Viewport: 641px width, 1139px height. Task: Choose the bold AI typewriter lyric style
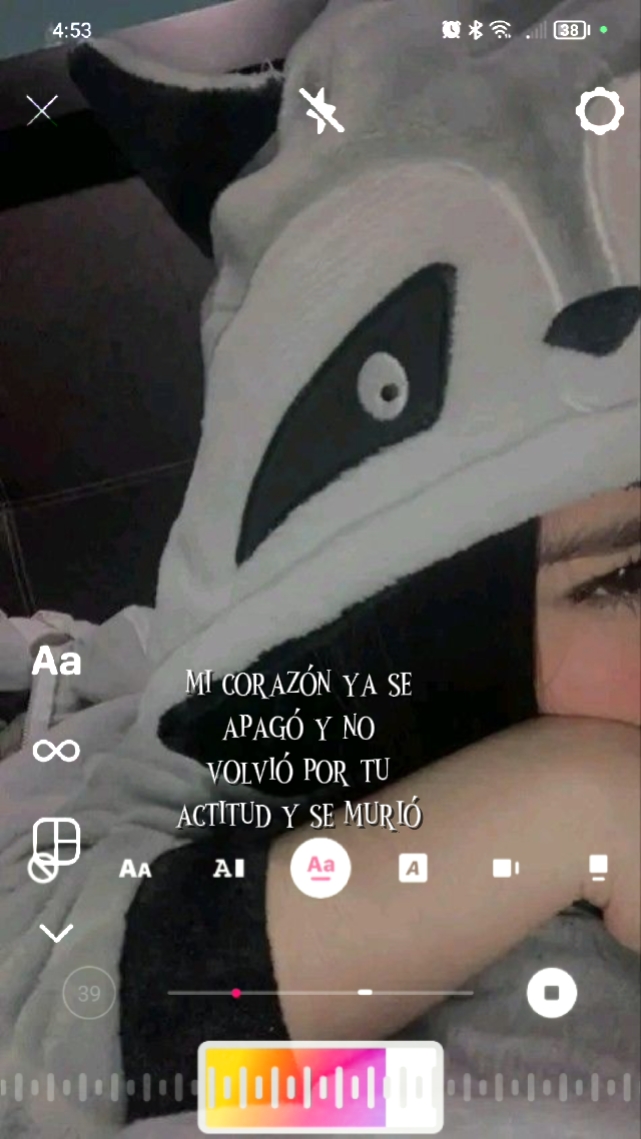click(x=229, y=868)
